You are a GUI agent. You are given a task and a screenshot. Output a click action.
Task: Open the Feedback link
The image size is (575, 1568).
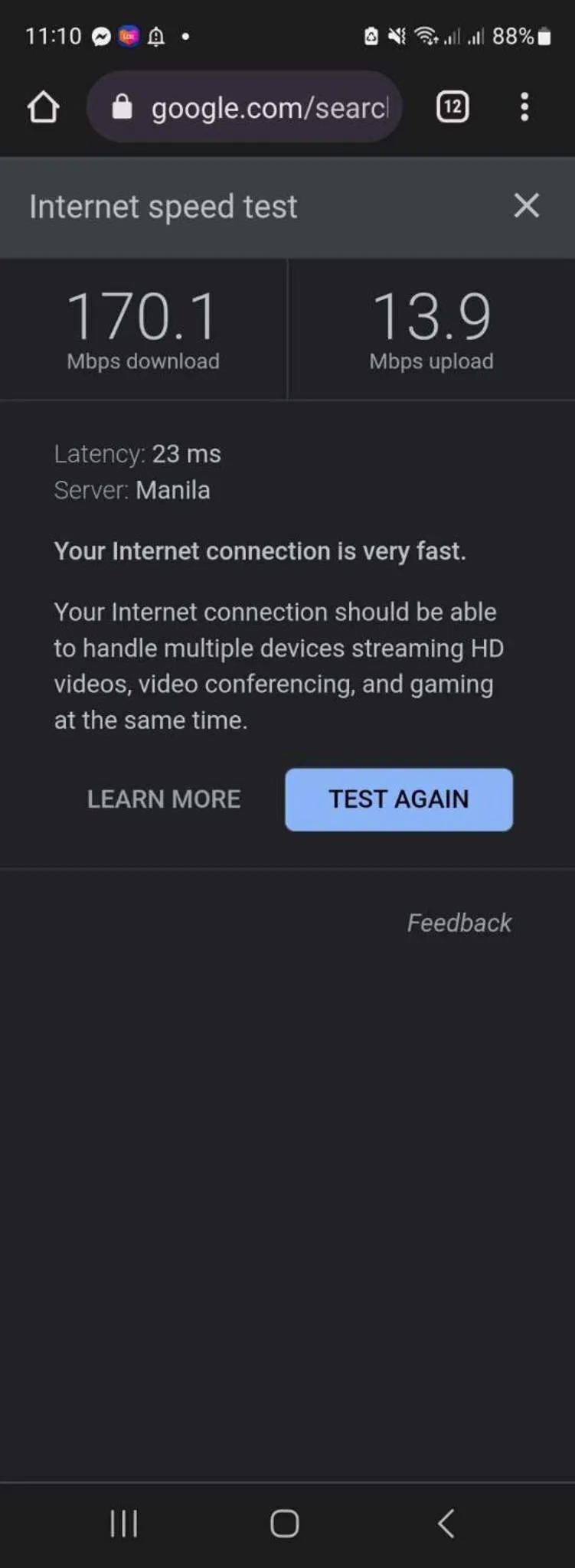pos(459,923)
